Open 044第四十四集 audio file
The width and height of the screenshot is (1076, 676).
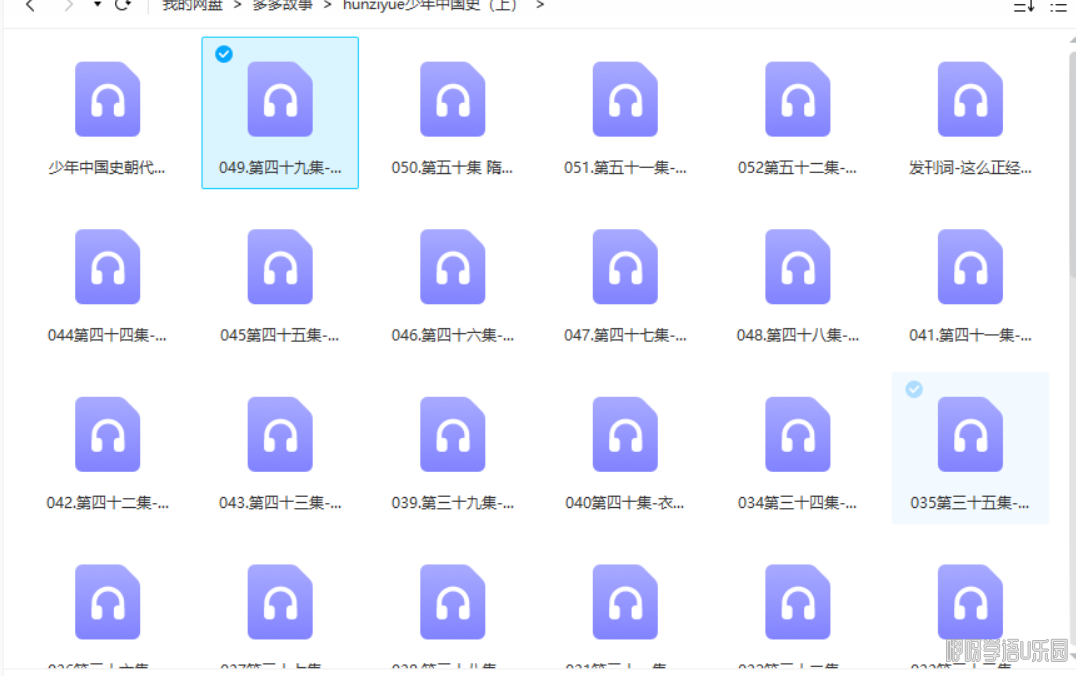pos(107,267)
